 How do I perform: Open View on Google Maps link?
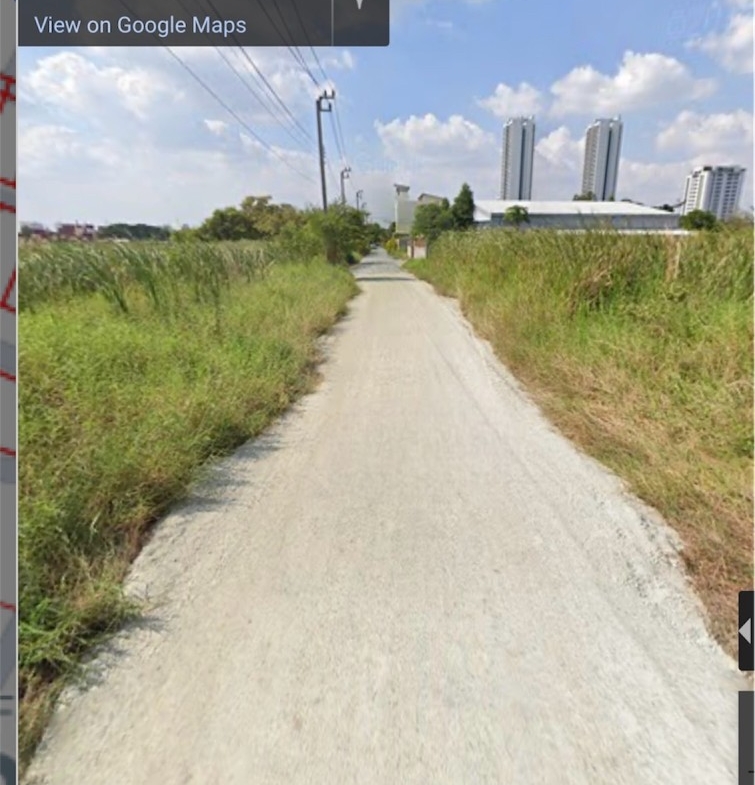pyautogui.click(x=140, y=25)
